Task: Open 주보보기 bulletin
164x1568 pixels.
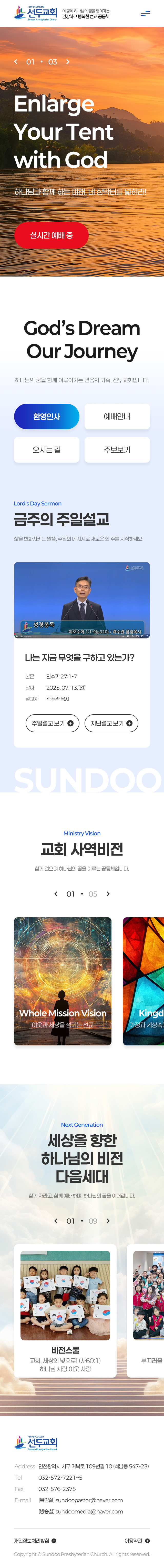Action: click(x=117, y=450)
